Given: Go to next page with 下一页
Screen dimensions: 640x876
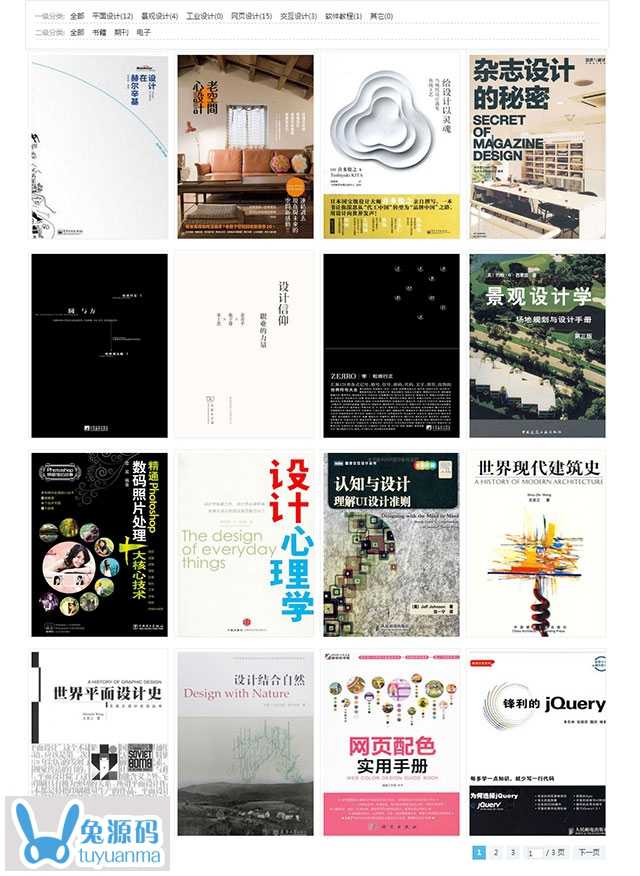Looking at the screenshot, I should pyautogui.click(x=589, y=853).
